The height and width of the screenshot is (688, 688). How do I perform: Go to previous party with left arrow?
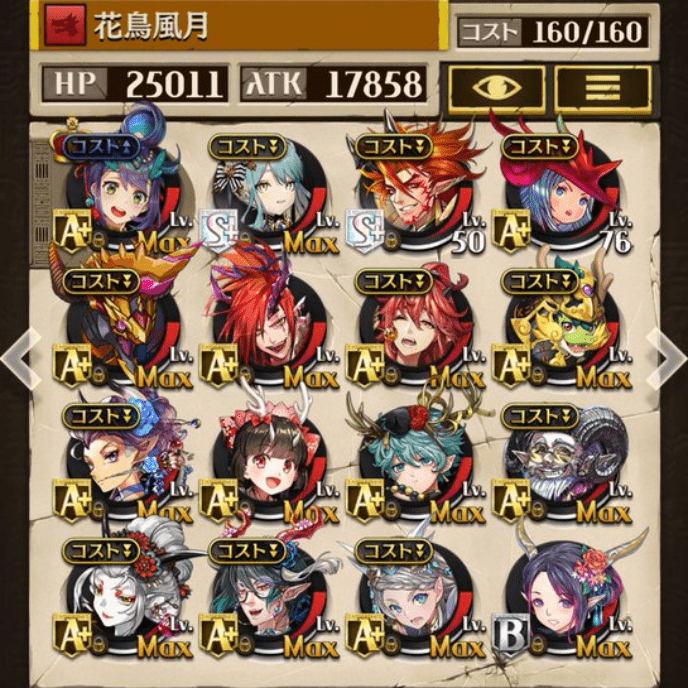20,345
